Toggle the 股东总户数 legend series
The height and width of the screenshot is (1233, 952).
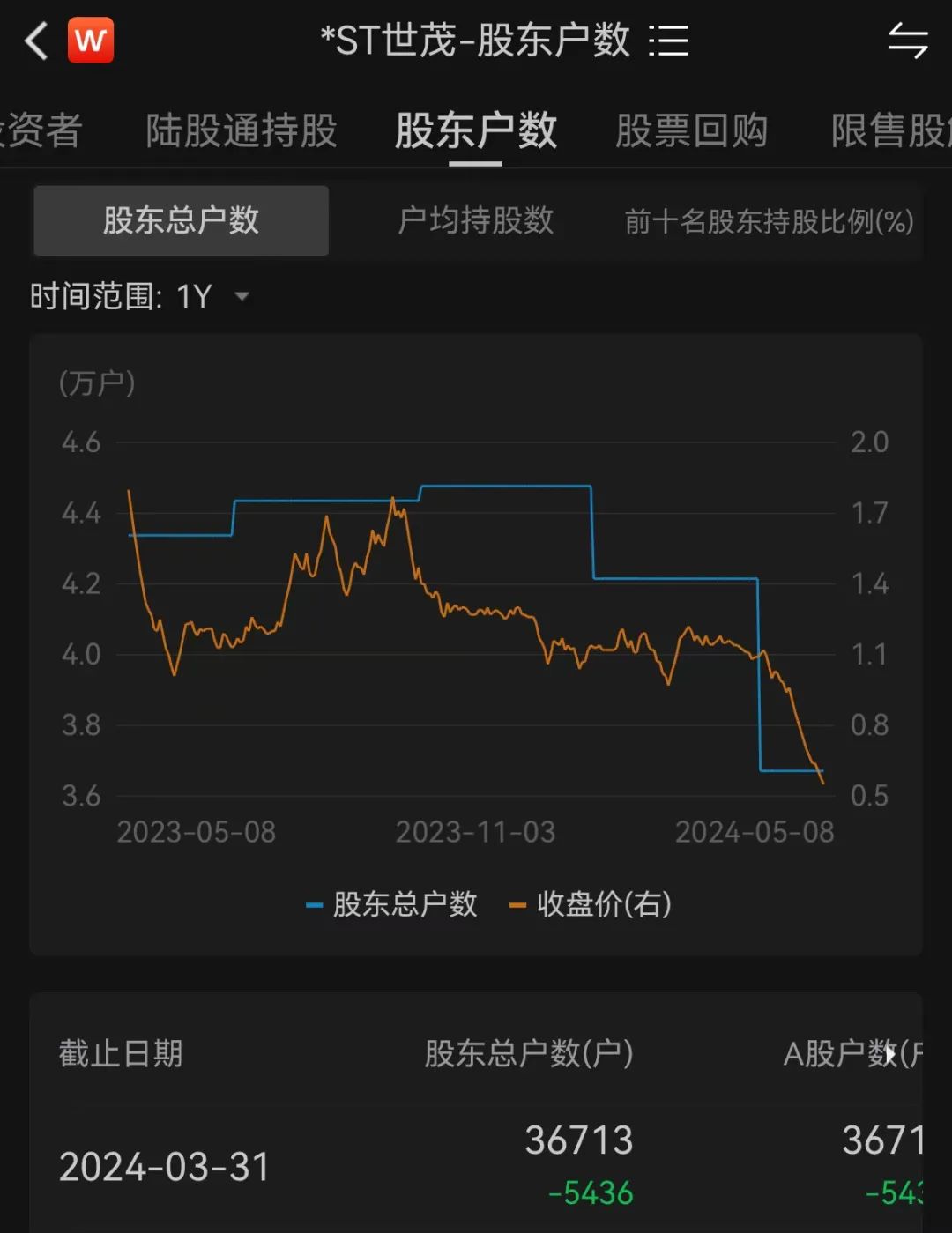(392, 904)
